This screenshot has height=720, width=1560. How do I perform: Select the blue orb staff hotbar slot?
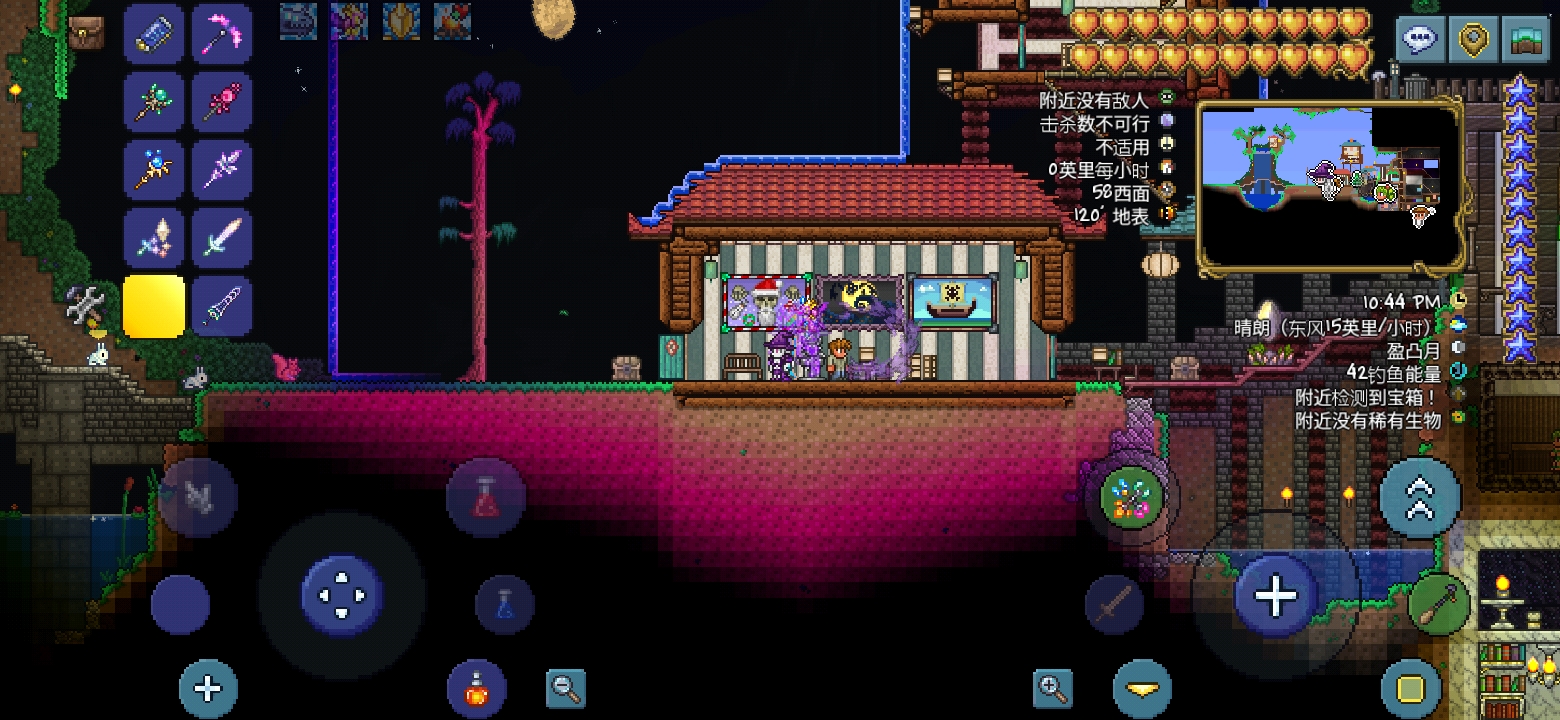pyautogui.click(x=154, y=170)
